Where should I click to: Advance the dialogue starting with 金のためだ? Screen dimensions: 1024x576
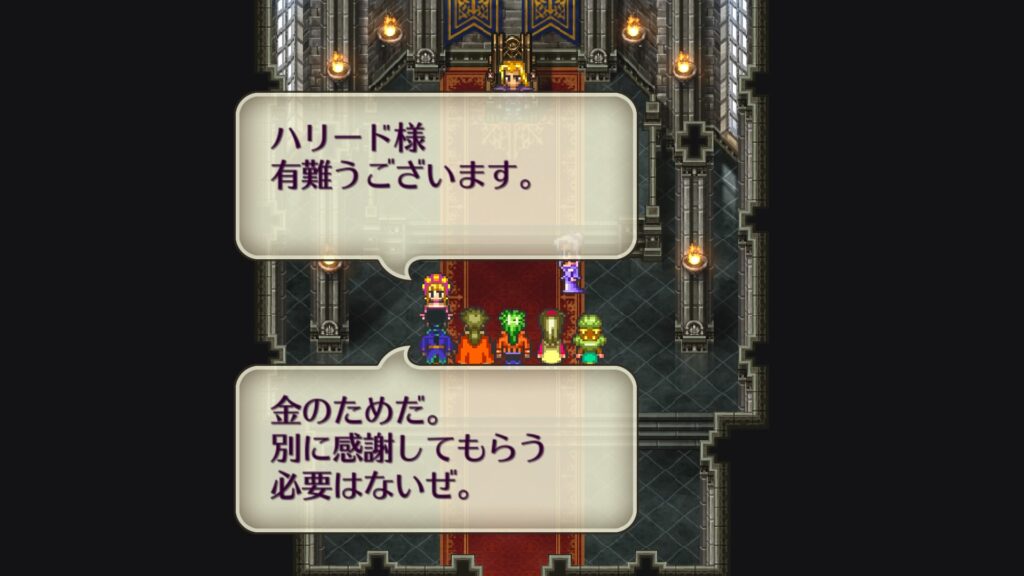(x=435, y=448)
